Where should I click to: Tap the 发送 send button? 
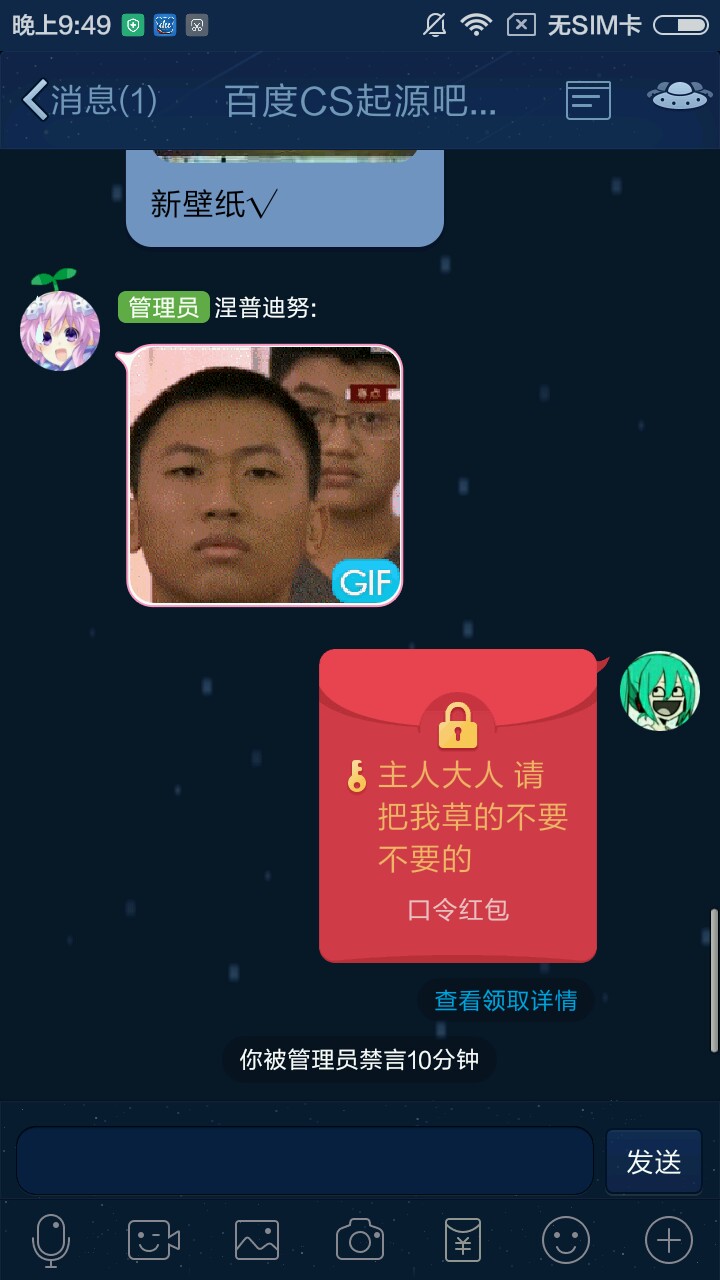[654, 1161]
